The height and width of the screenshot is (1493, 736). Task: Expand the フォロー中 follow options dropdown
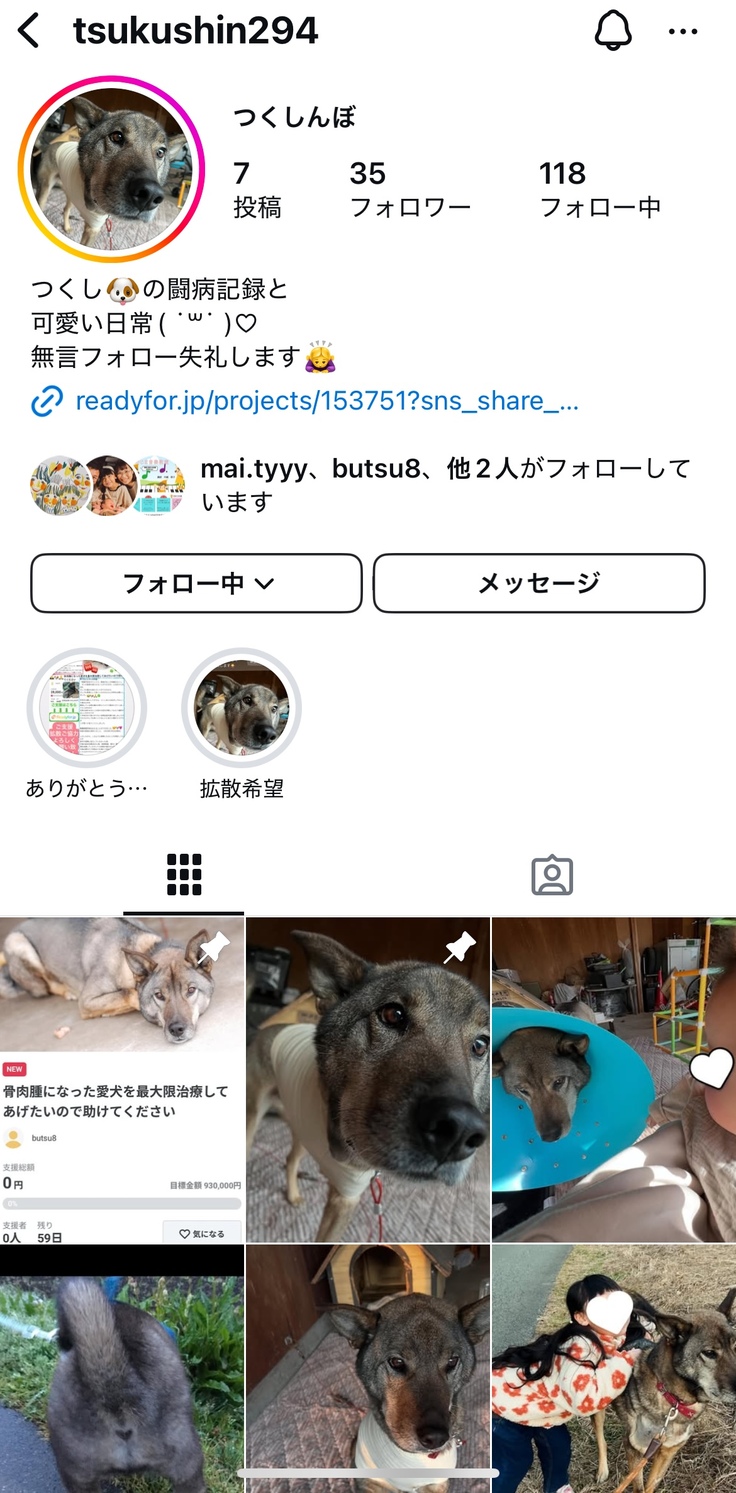(197, 583)
